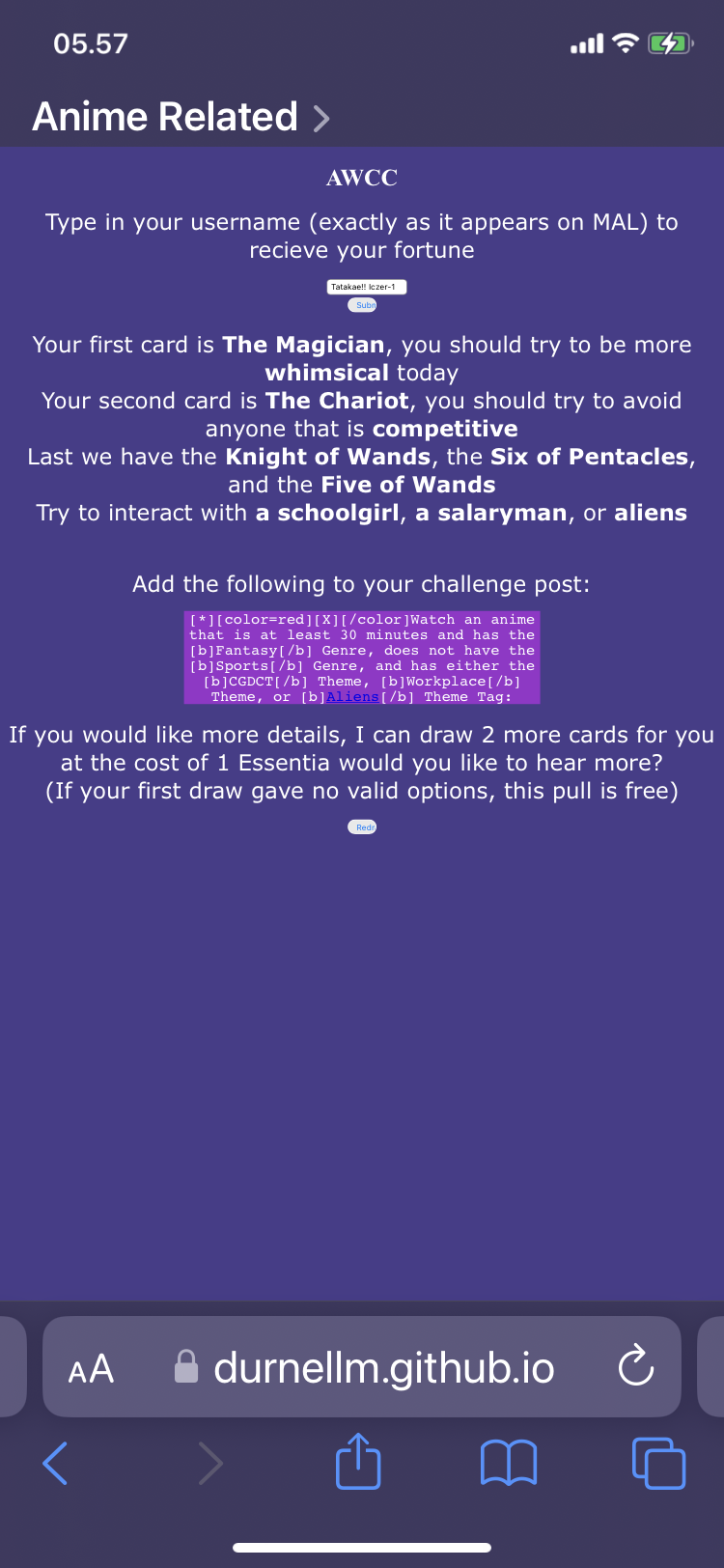Open the bookmarks book icon
Image resolution: width=724 pixels, height=1568 pixels.
tap(508, 1463)
